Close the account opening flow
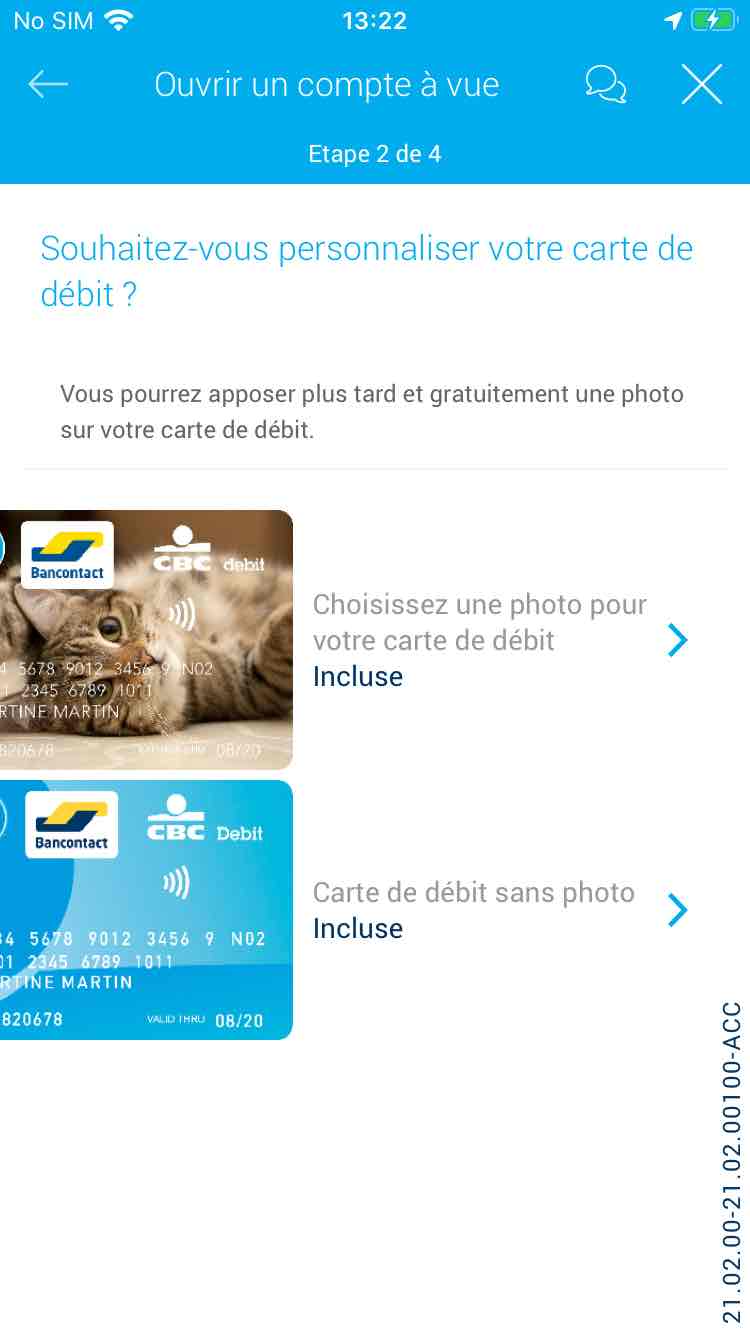750x1334 pixels. [x=702, y=85]
